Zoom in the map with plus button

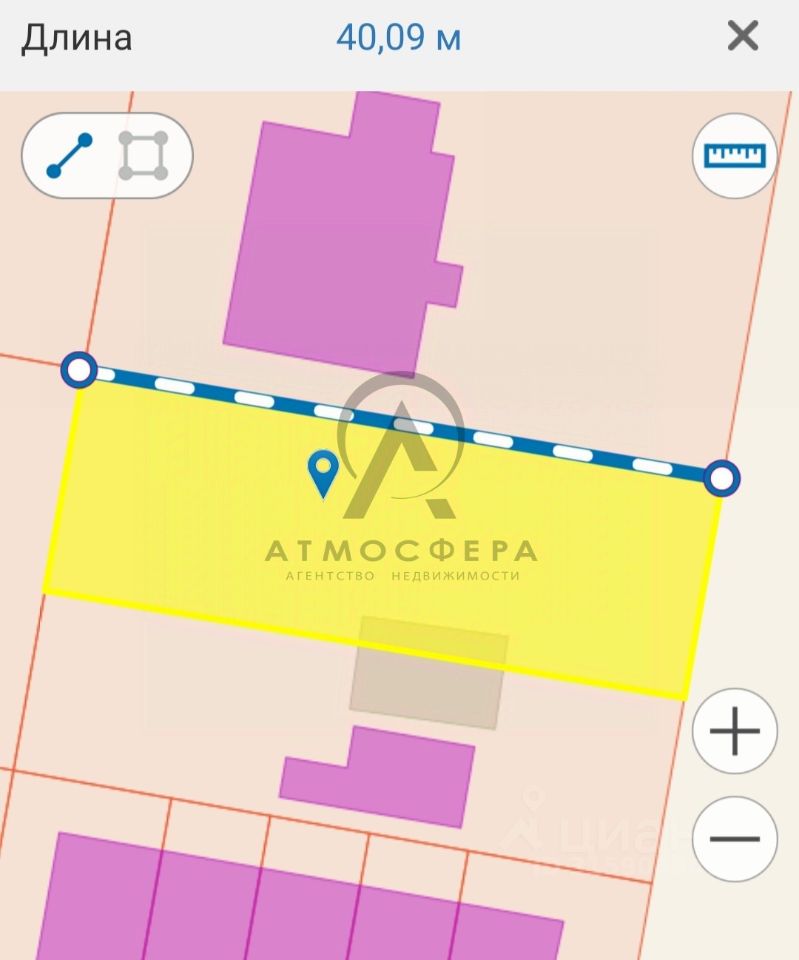click(735, 731)
